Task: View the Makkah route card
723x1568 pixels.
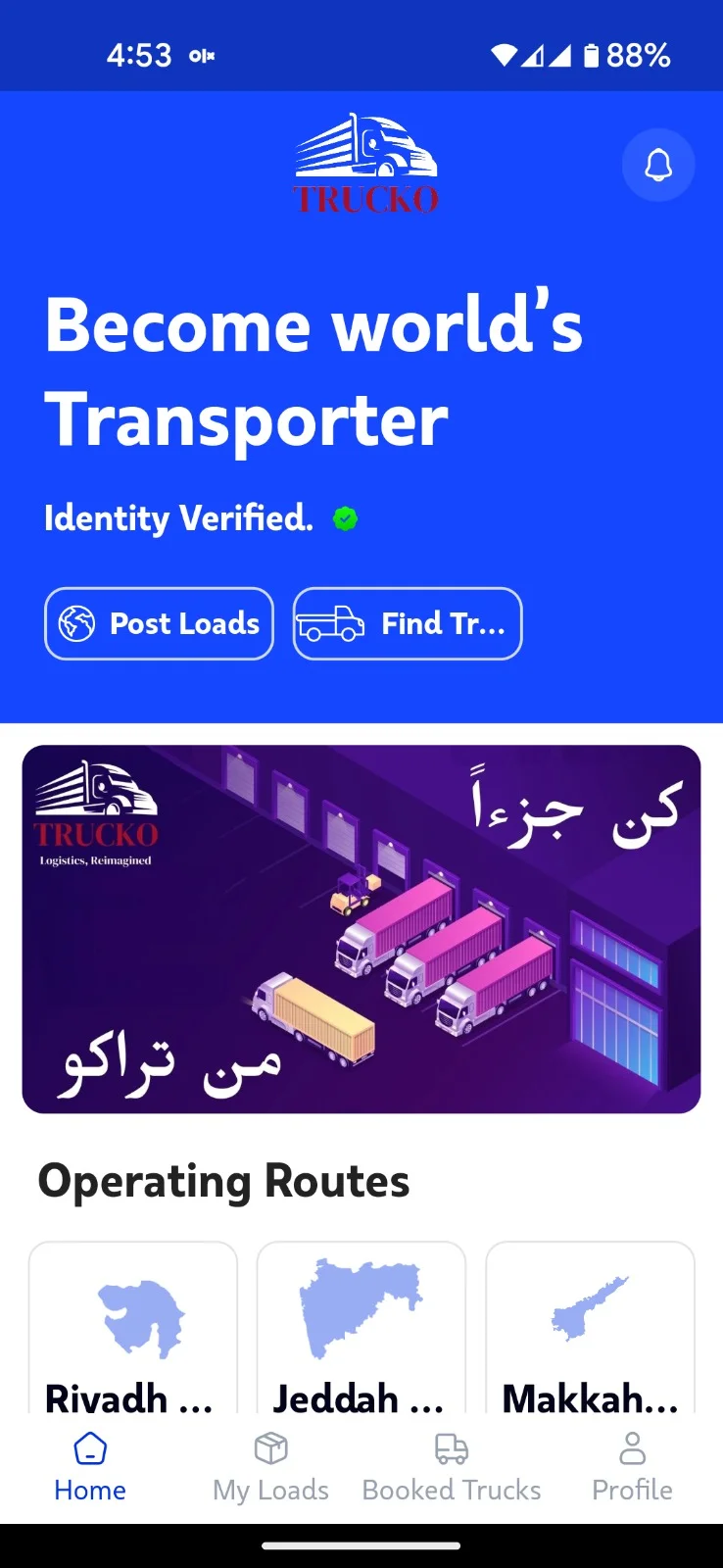Action: (590, 1327)
